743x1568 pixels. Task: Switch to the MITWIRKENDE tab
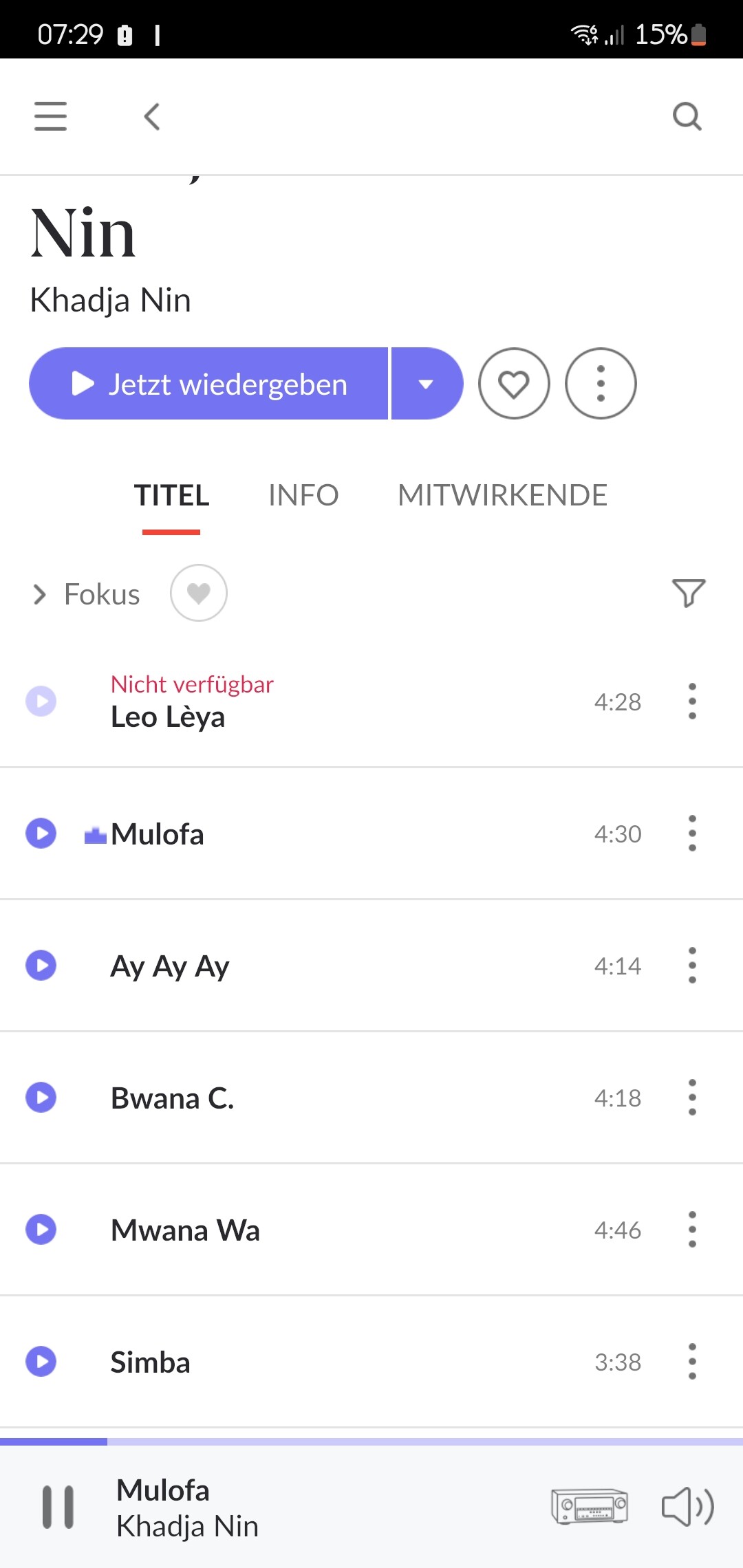[x=503, y=495]
